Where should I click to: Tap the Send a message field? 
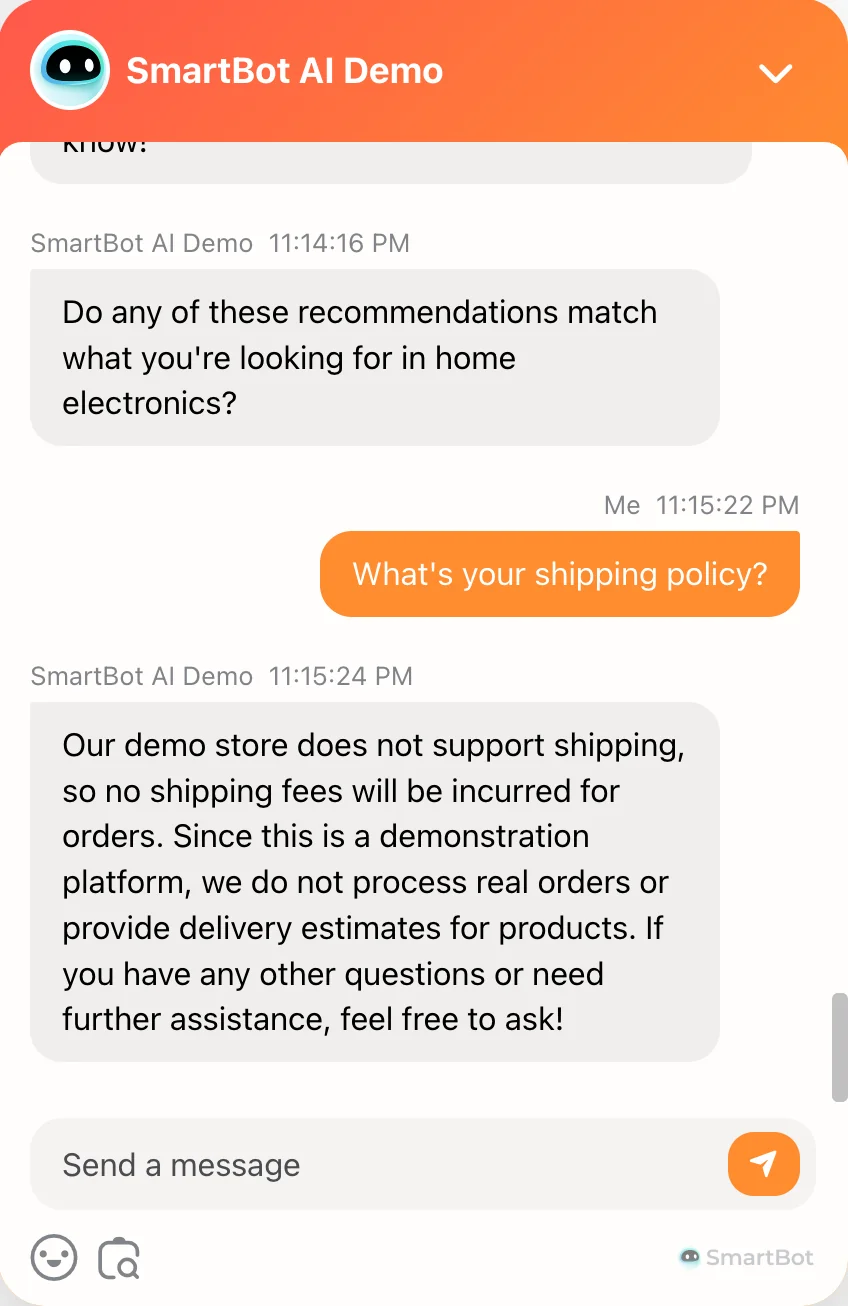click(380, 1165)
